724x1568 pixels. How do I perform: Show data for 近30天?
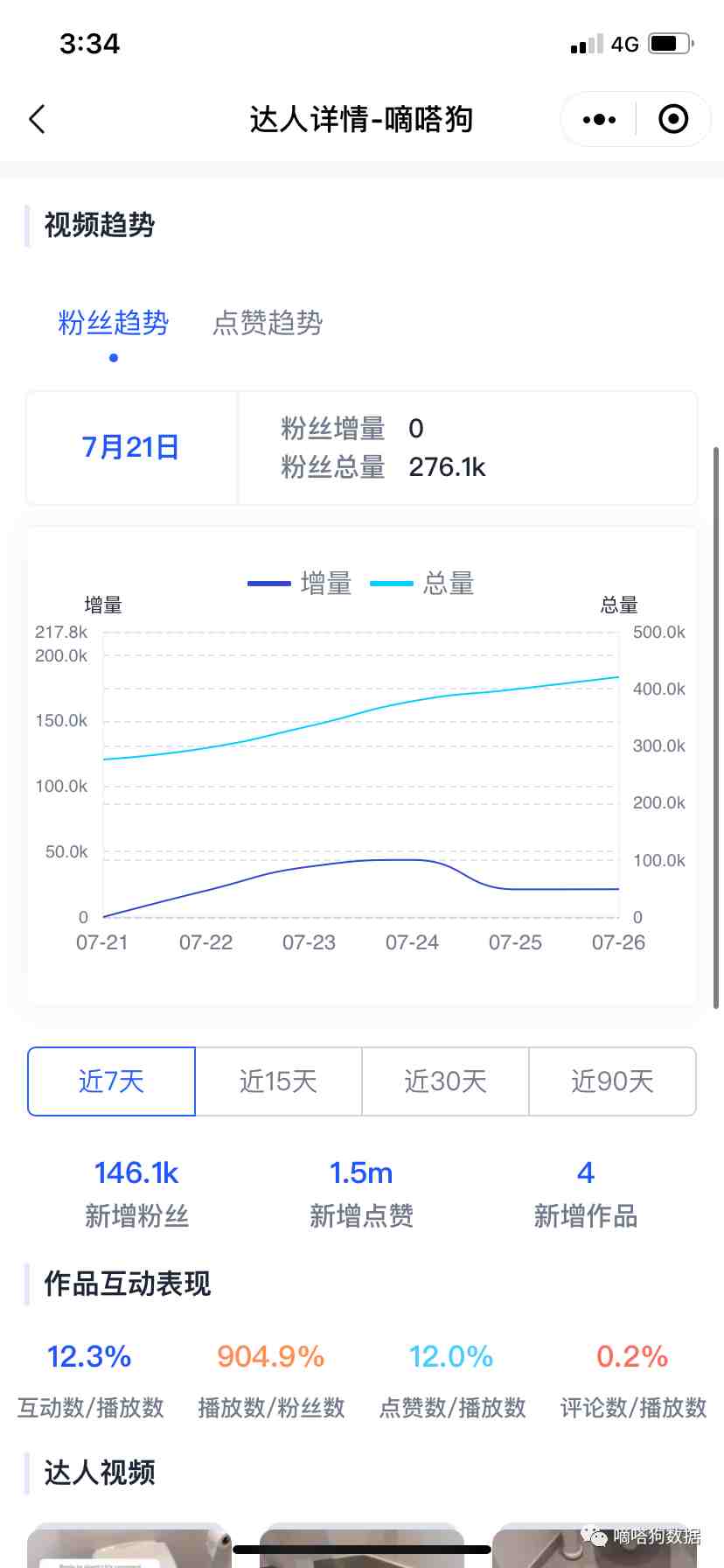point(445,1081)
